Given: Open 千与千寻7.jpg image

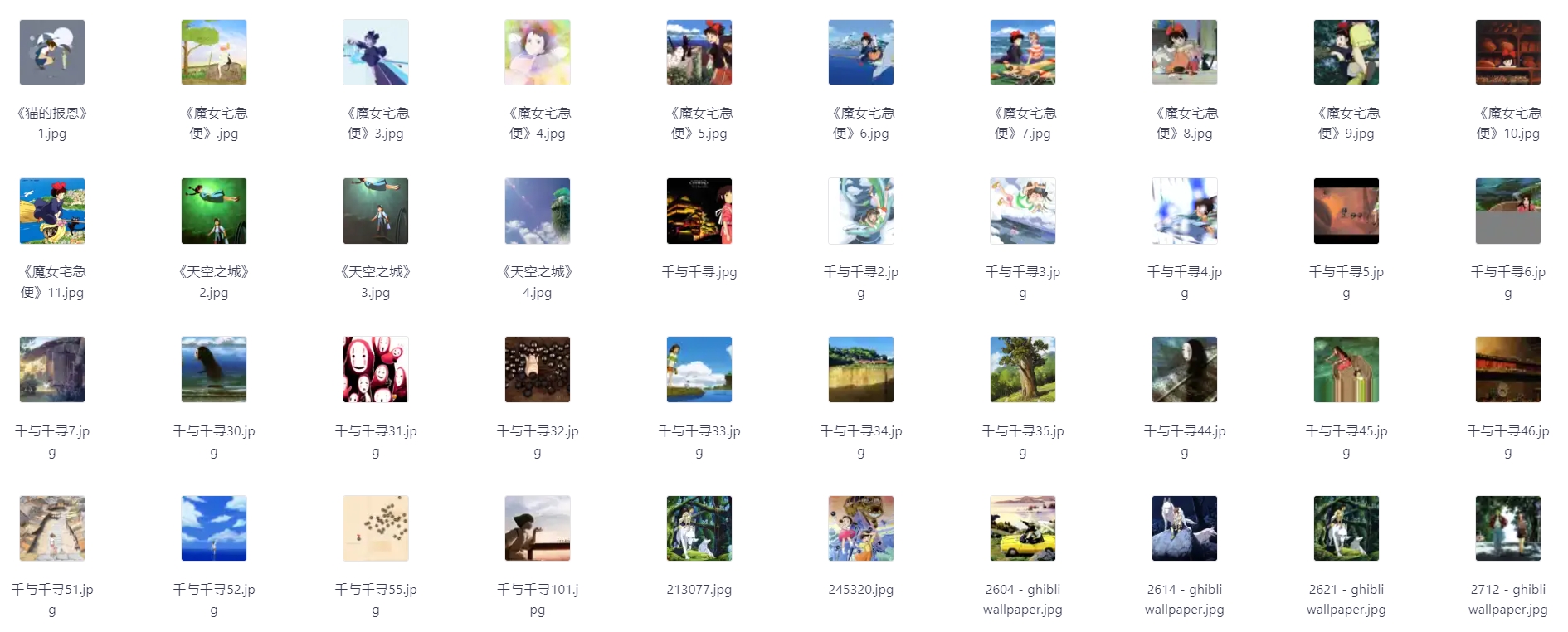Looking at the screenshot, I should tap(52, 370).
